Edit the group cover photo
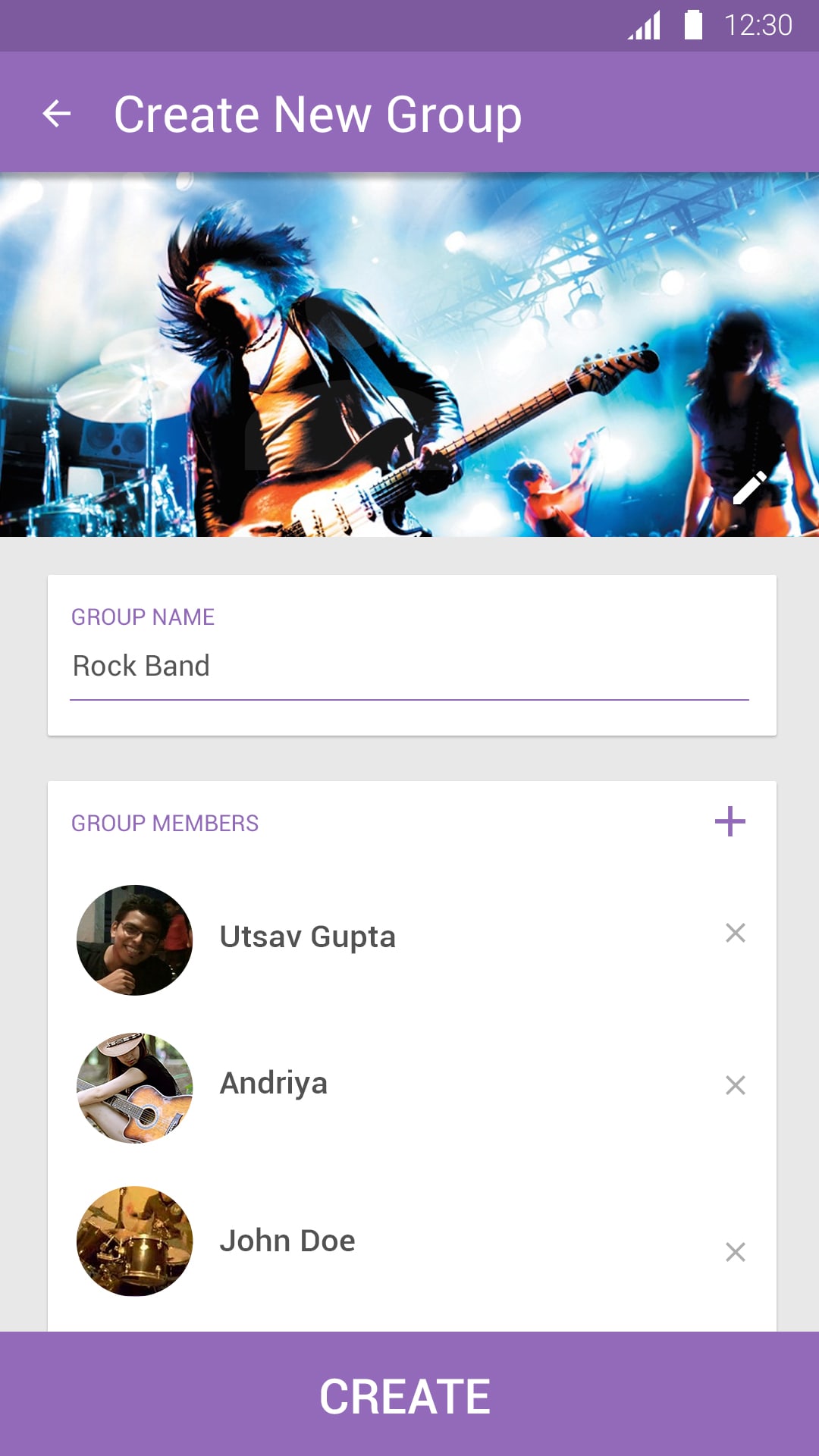 [x=749, y=488]
